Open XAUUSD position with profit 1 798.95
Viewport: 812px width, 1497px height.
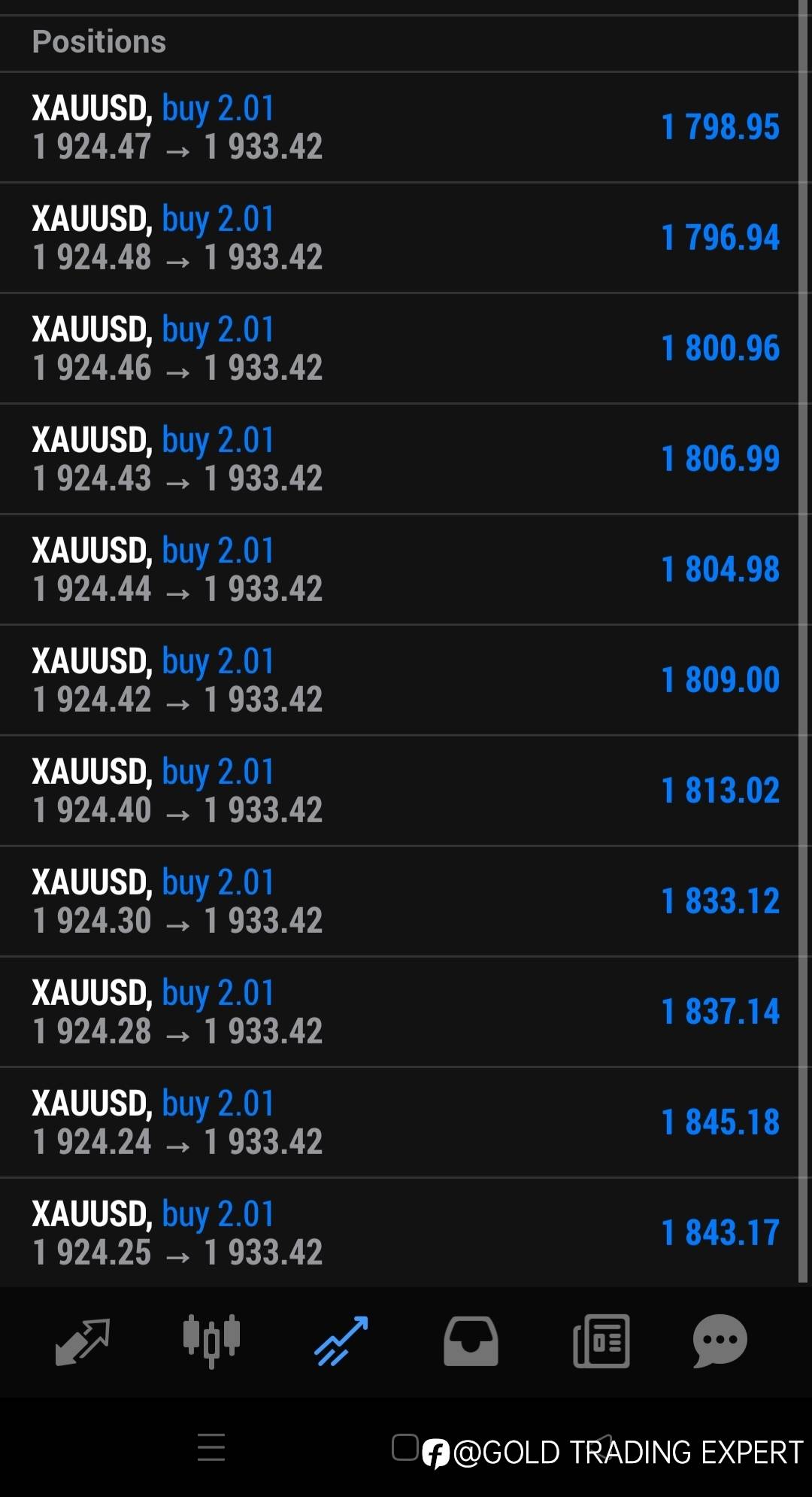click(399, 127)
